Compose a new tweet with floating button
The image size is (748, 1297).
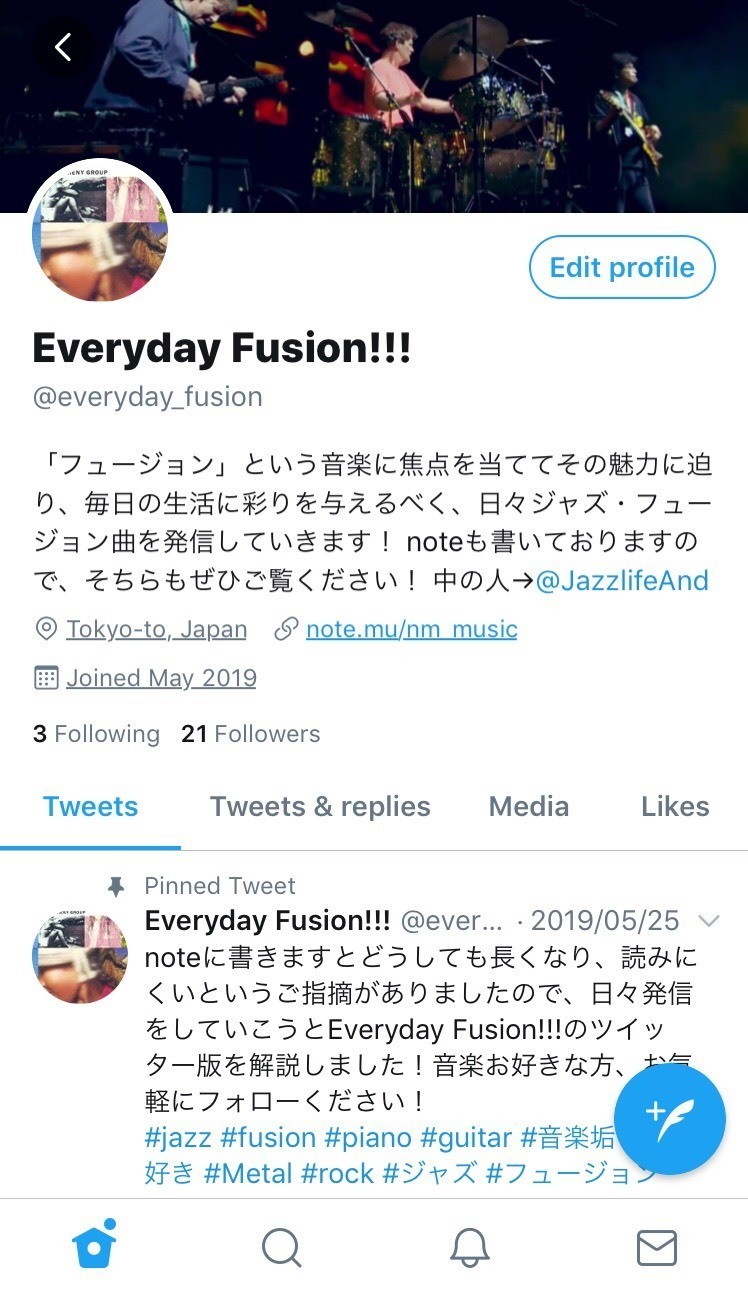669,1118
